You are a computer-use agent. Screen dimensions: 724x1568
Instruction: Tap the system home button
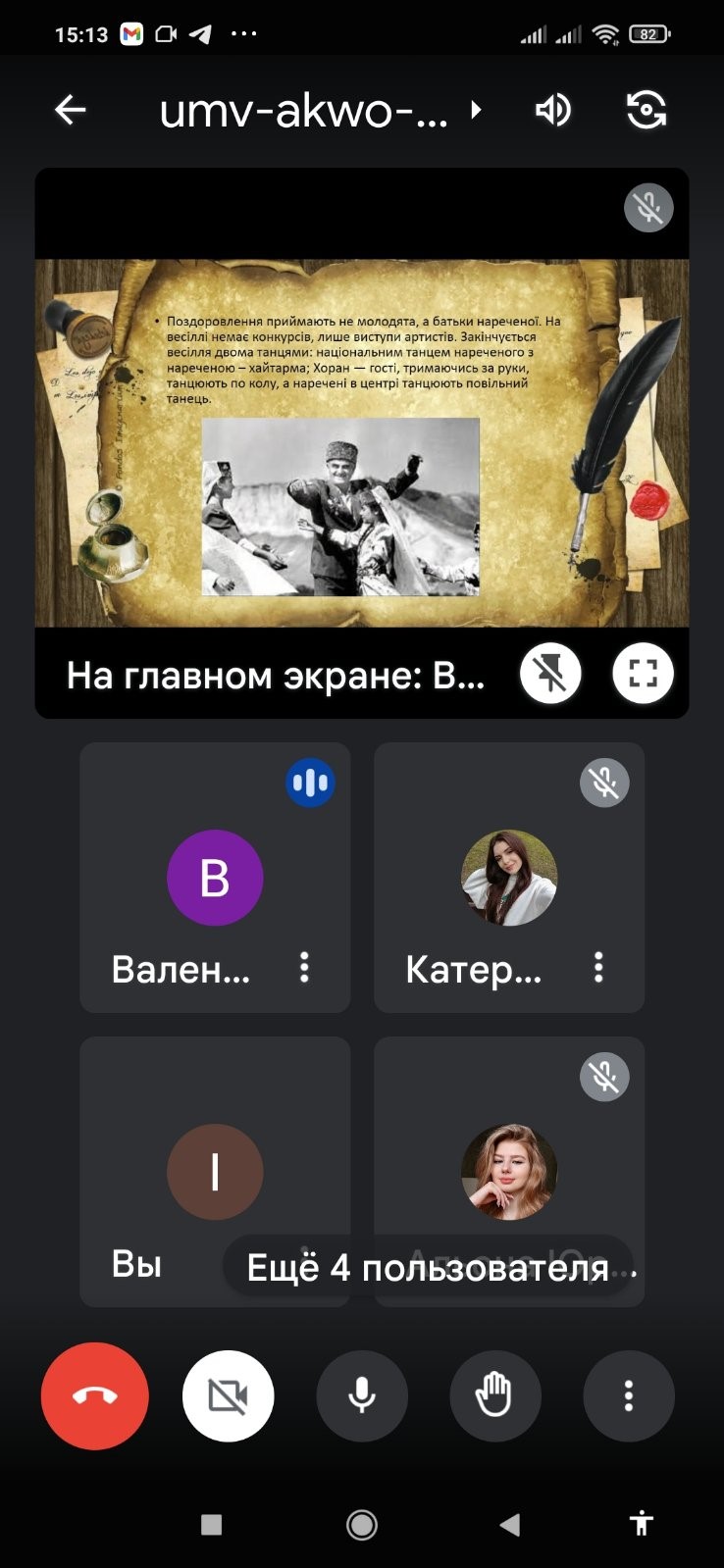point(362,1524)
